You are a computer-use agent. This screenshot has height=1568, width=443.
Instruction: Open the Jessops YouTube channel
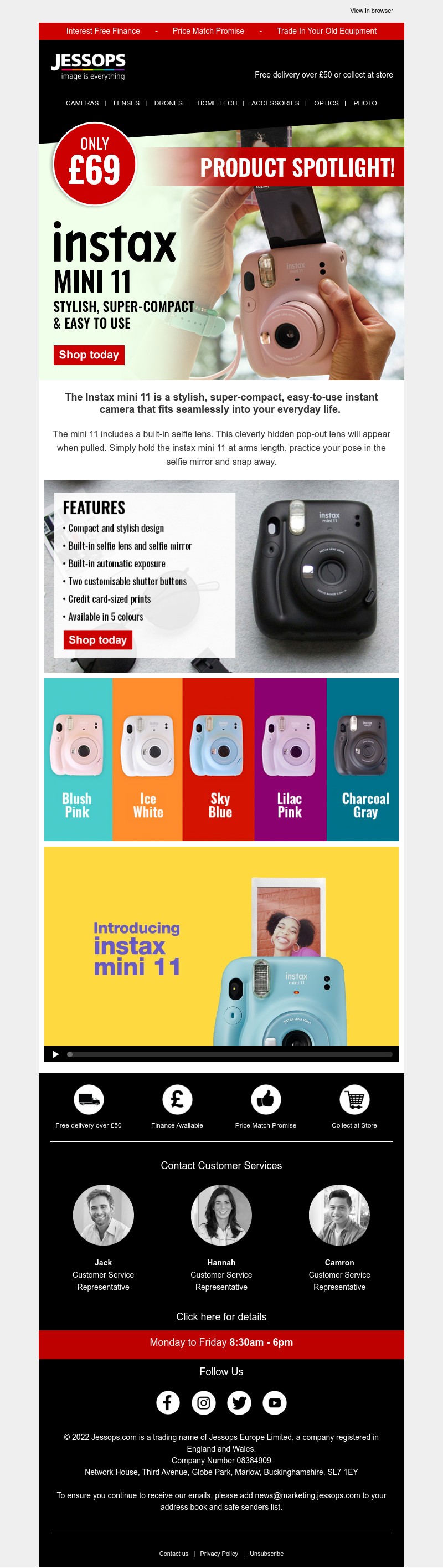pyautogui.click(x=275, y=1402)
